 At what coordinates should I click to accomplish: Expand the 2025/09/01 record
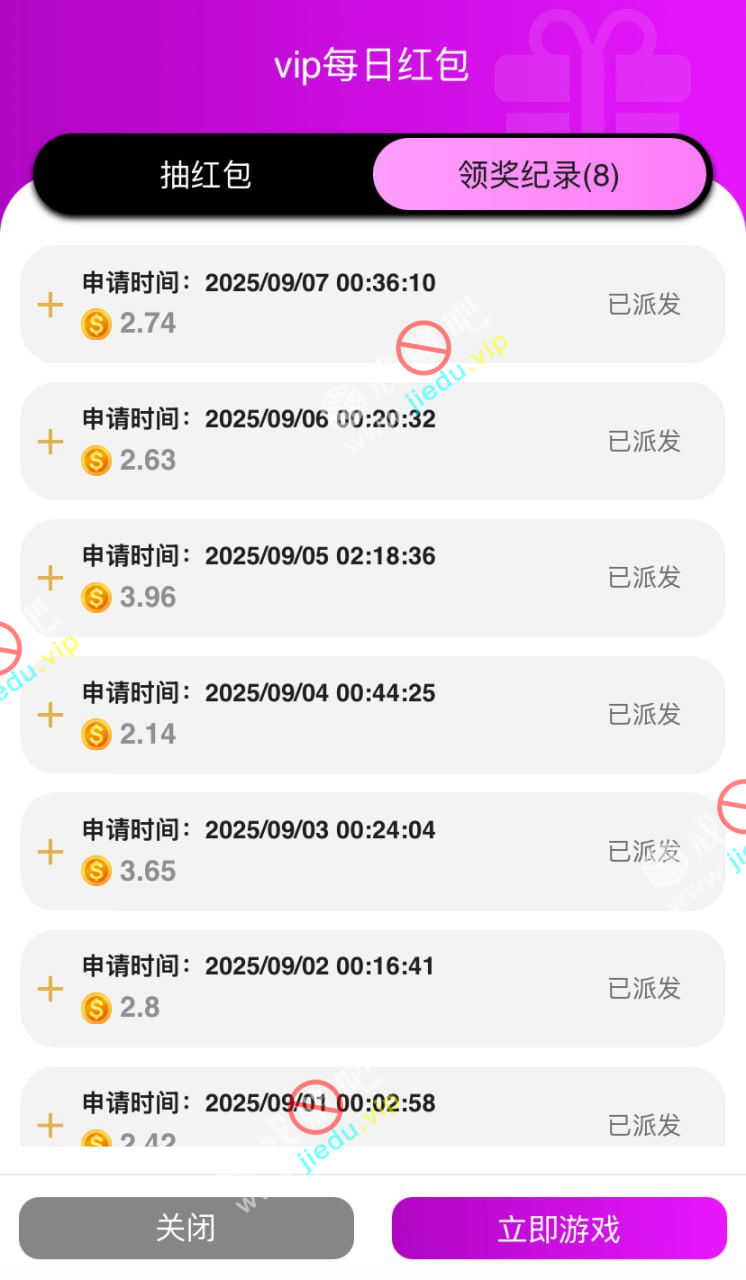point(50,1125)
